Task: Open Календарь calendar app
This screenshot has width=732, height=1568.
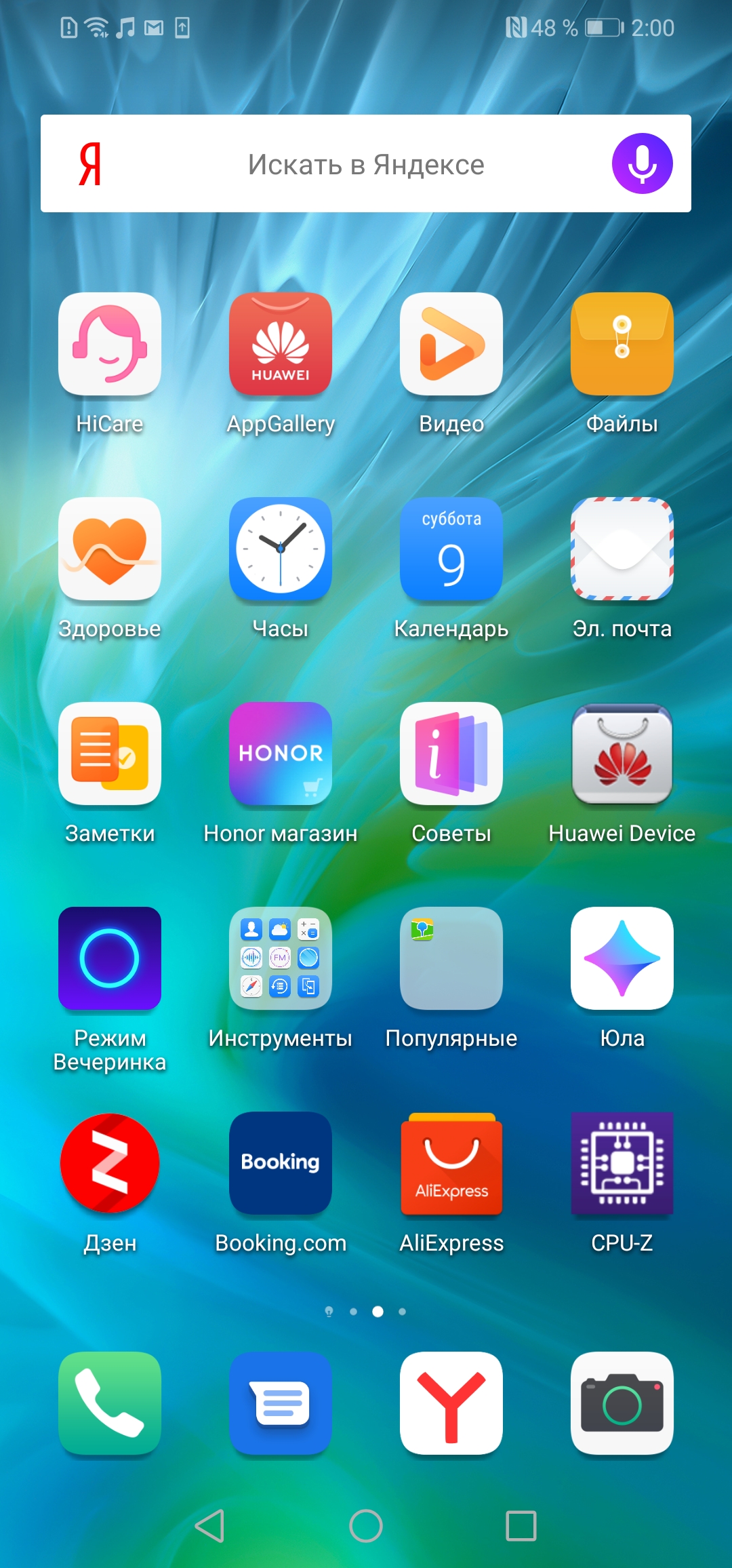Action: click(x=451, y=549)
